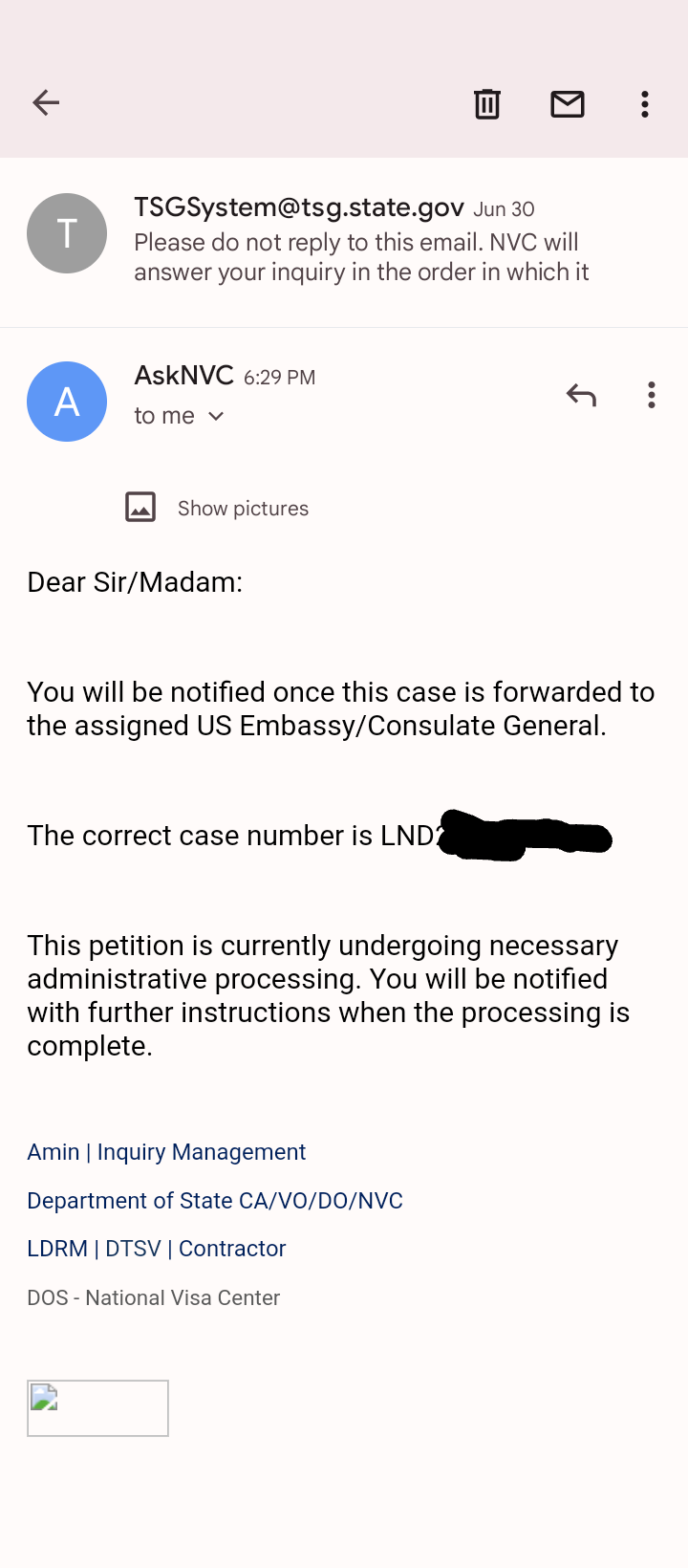Open the top bar overflow menu
The height and width of the screenshot is (1568, 688).
(x=645, y=103)
